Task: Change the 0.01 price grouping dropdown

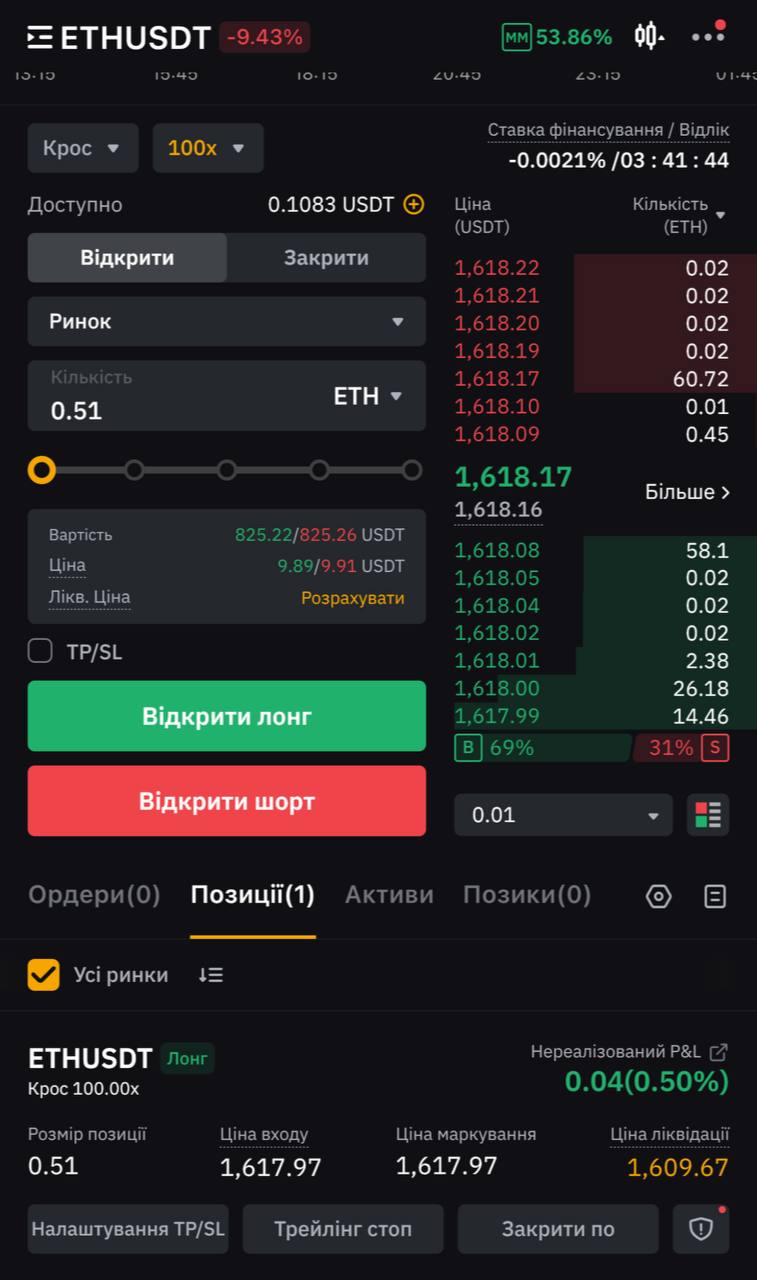Action: [564, 815]
